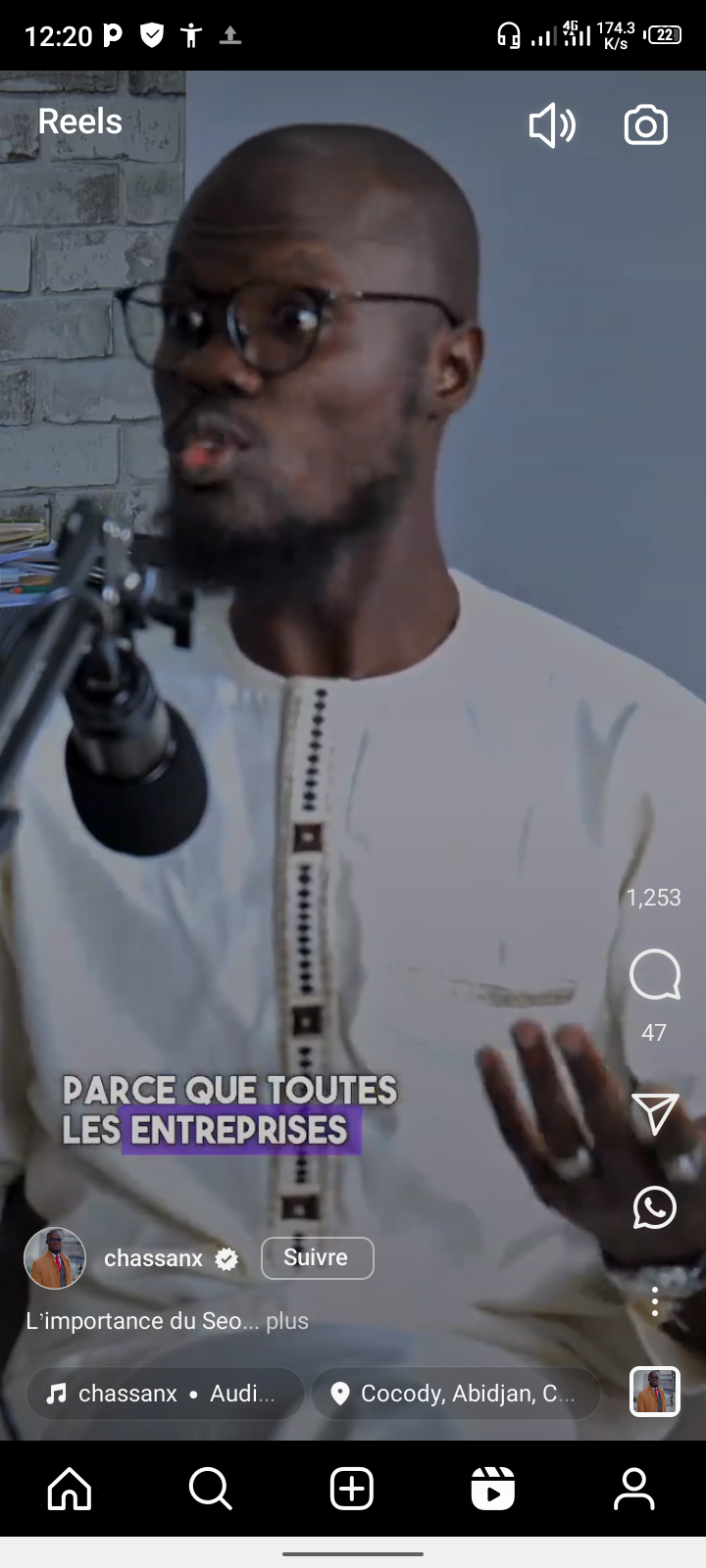Image resolution: width=706 pixels, height=1568 pixels.
Task: Open the chassanx username link
Action: 154,1258
